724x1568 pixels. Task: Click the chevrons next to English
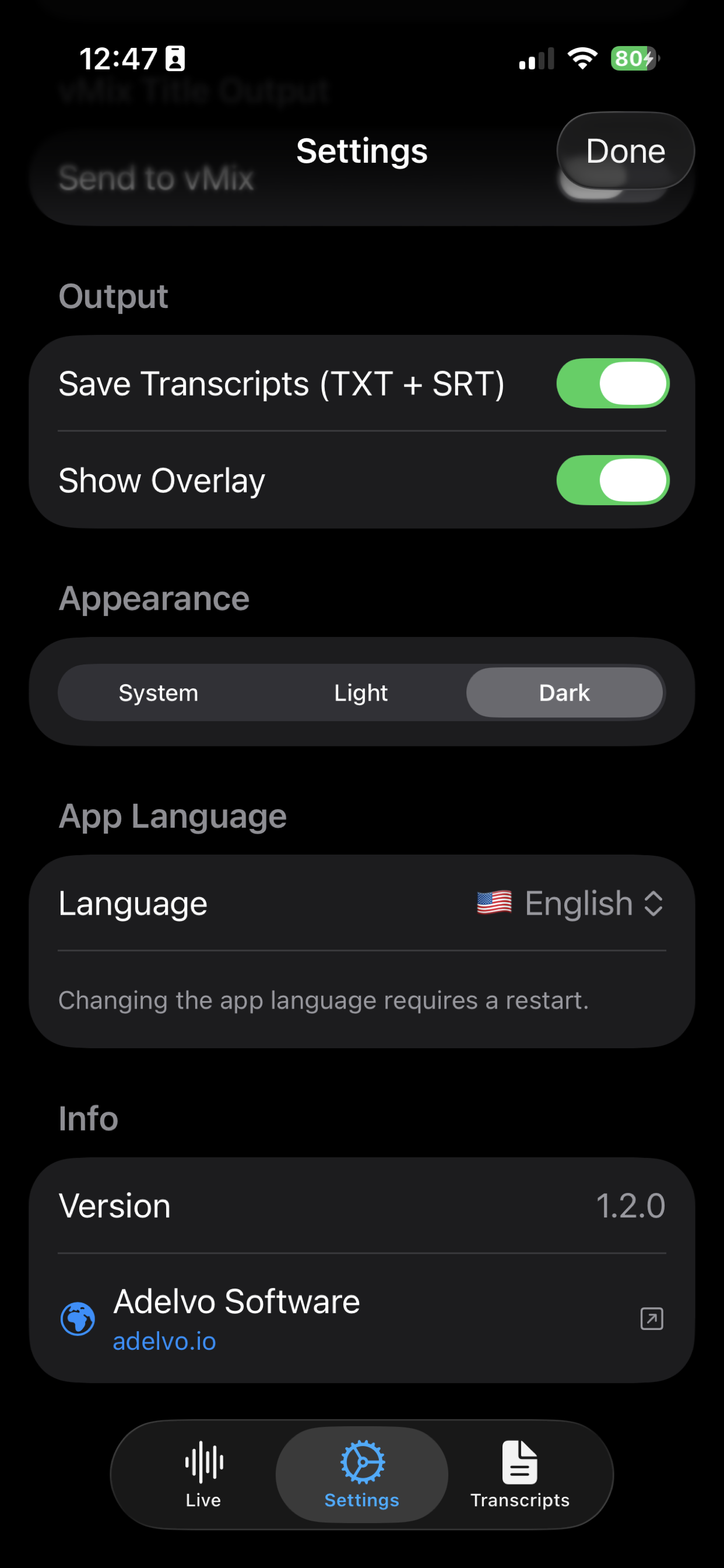click(654, 902)
